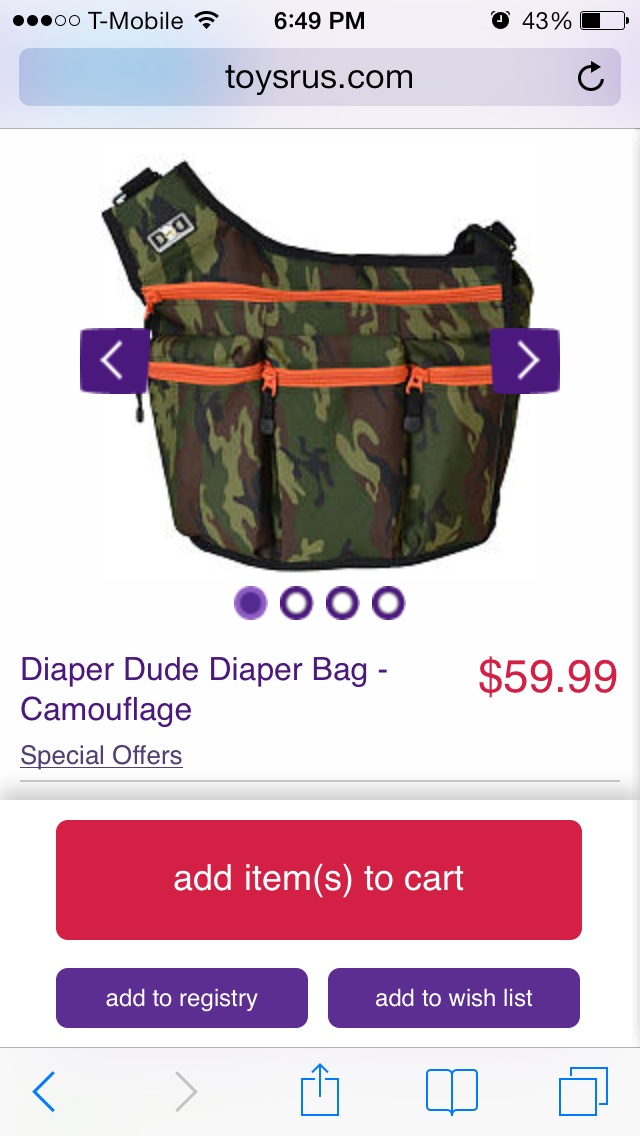Select the second image indicator dot
640x1136 pixels.
tap(296, 603)
